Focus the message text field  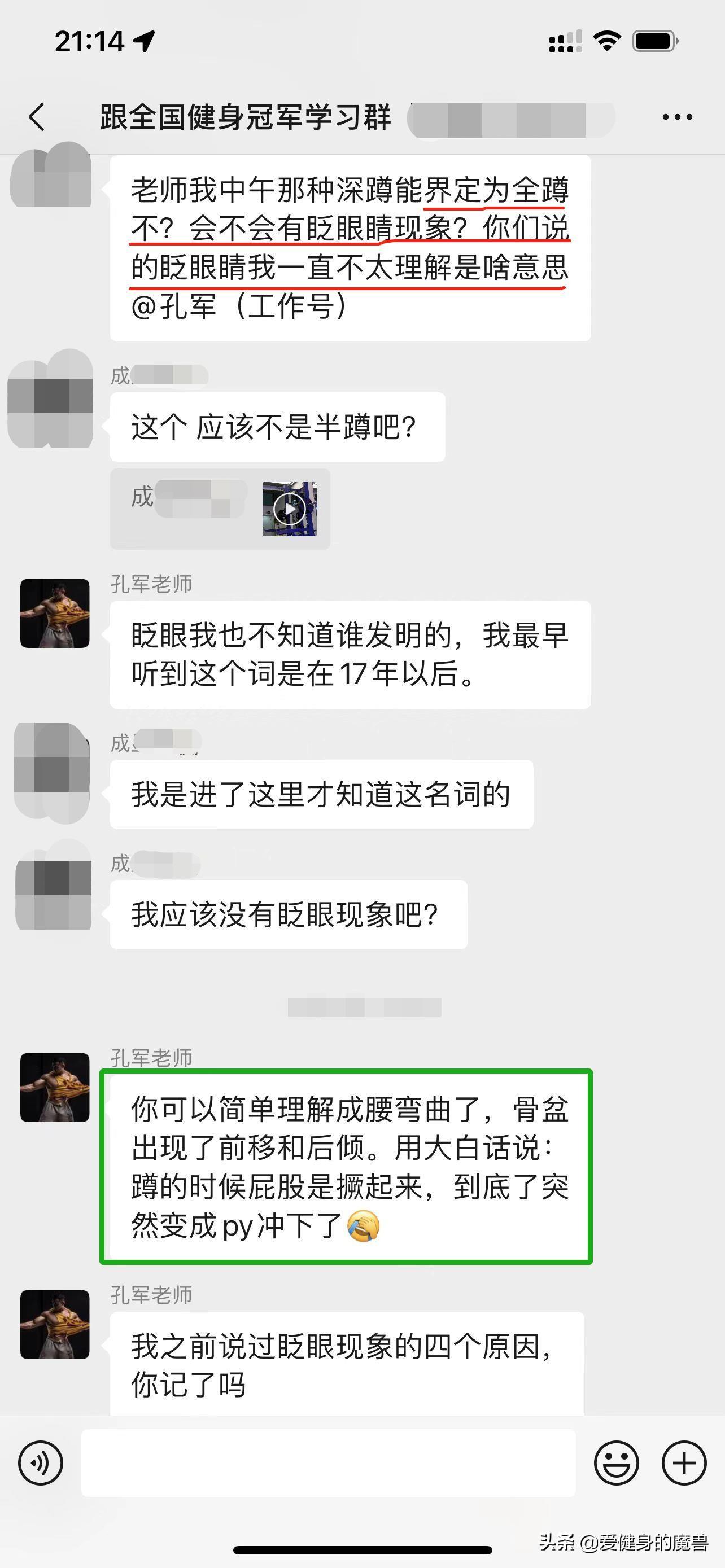pos(328,1462)
